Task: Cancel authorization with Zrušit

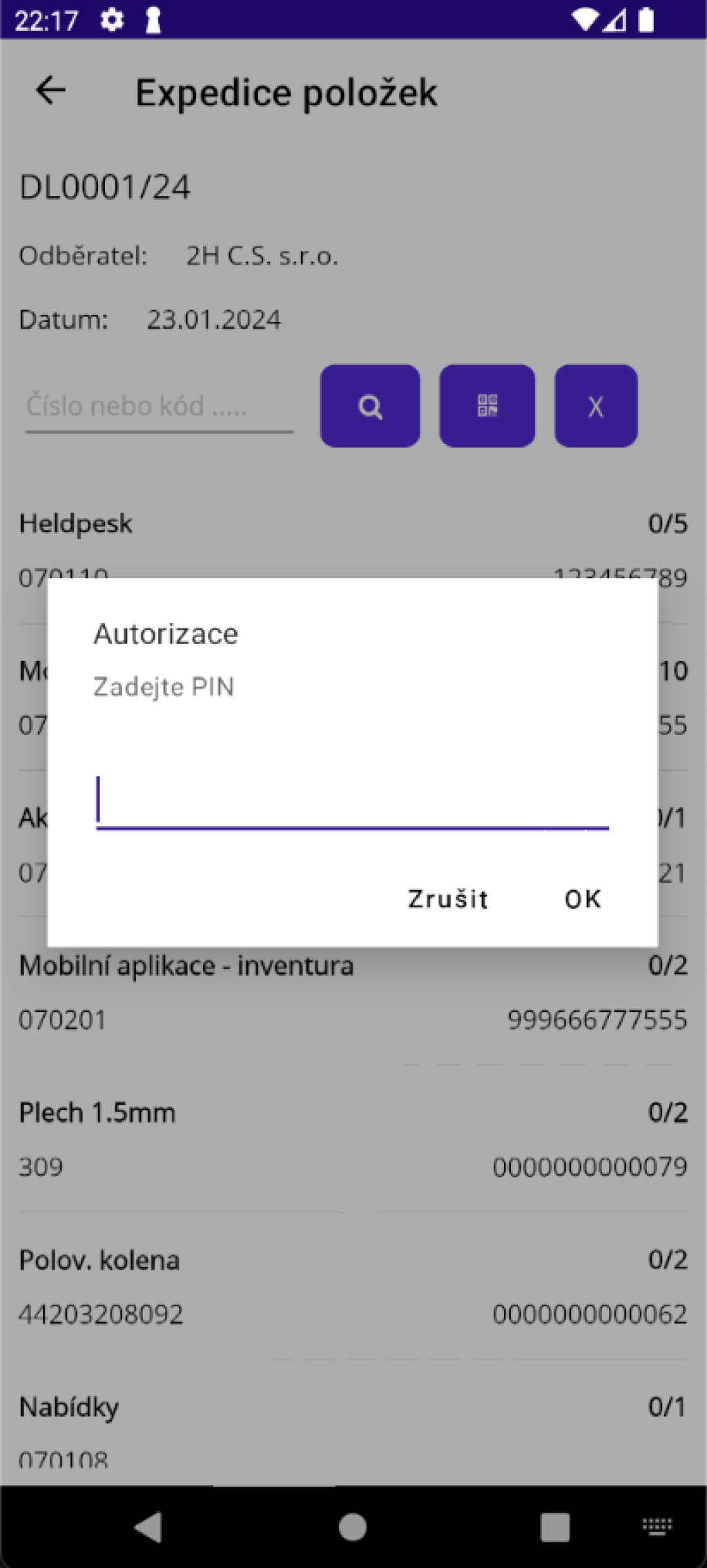Action: click(x=447, y=899)
